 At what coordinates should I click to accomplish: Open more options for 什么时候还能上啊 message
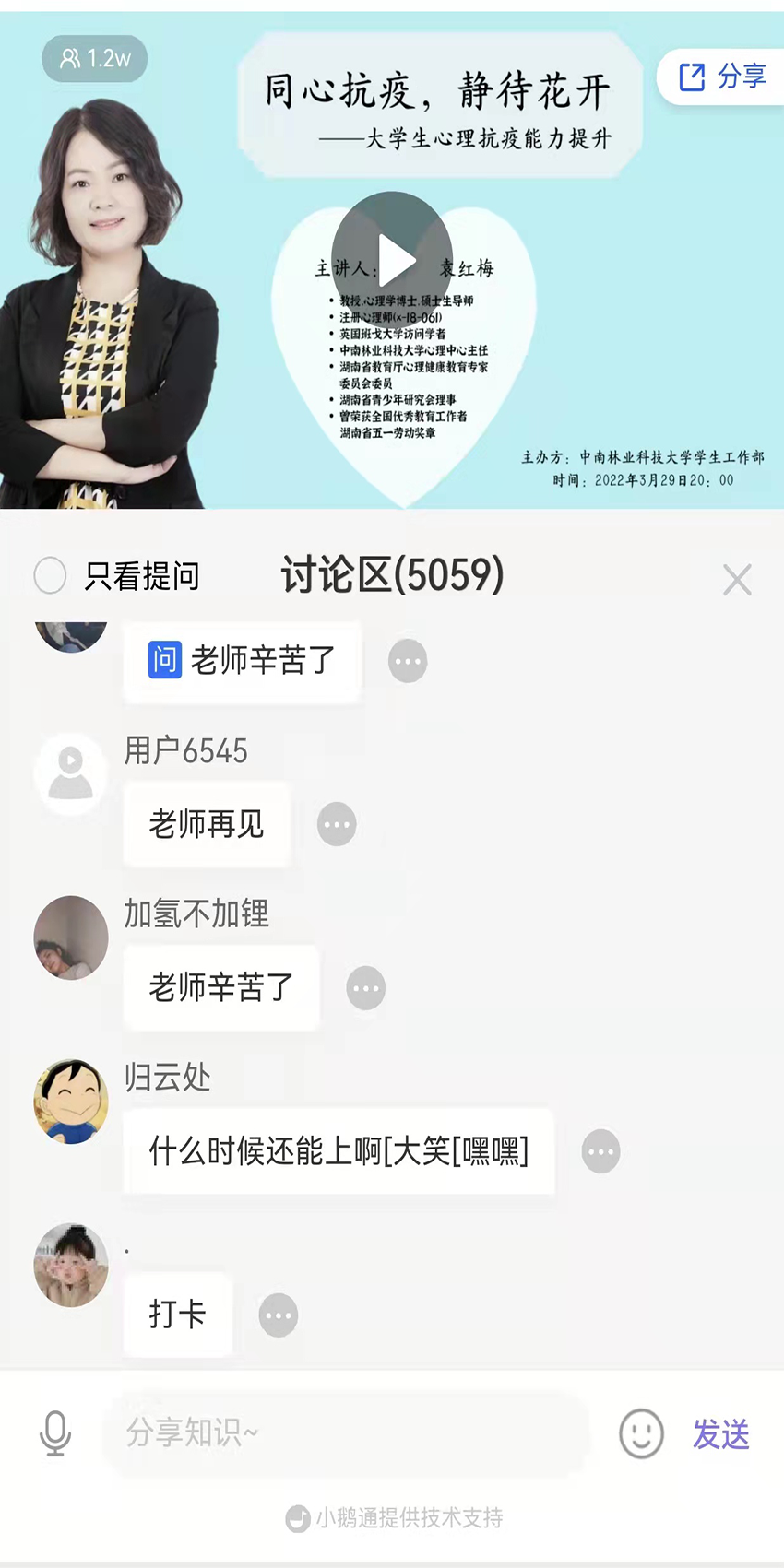[x=600, y=1151]
